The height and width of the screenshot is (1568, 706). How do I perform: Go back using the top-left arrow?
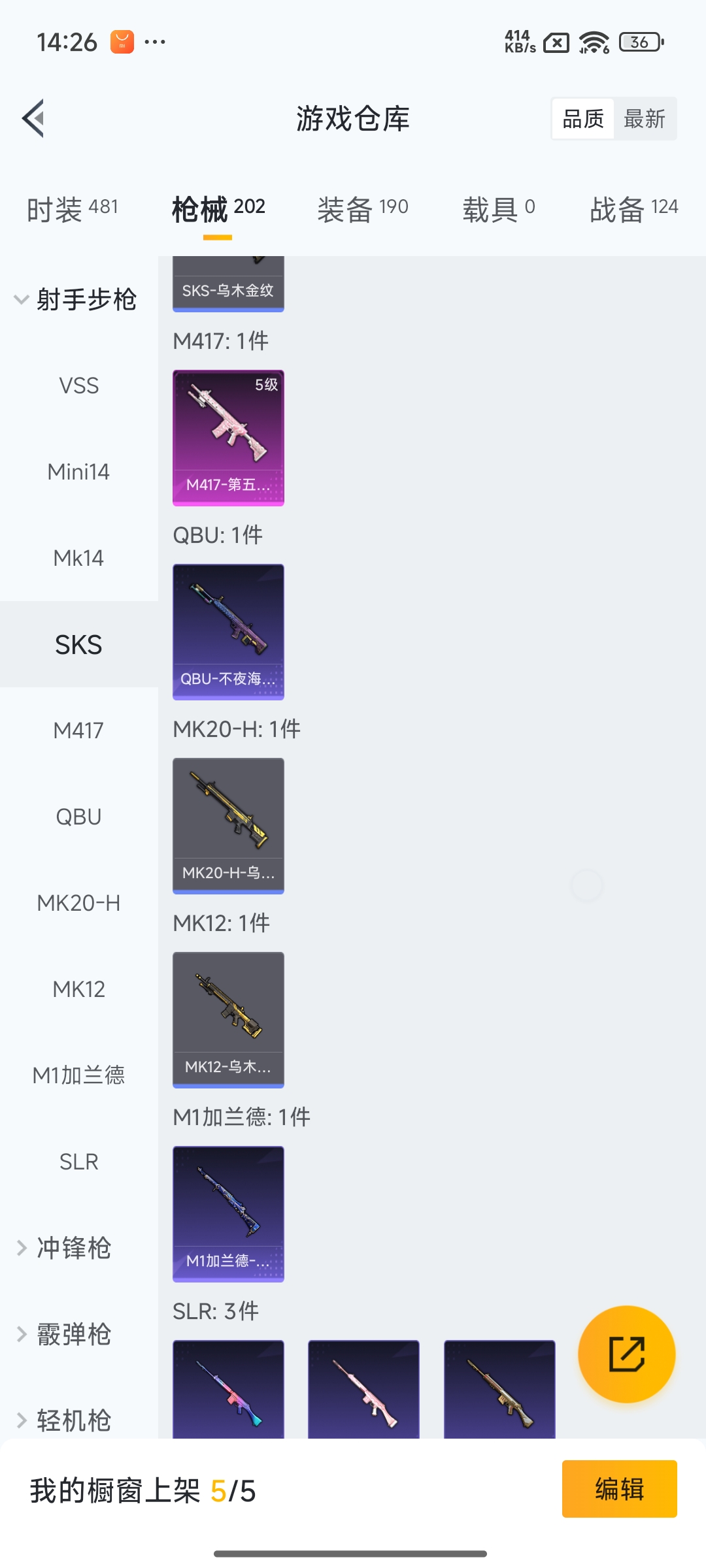click(34, 119)
